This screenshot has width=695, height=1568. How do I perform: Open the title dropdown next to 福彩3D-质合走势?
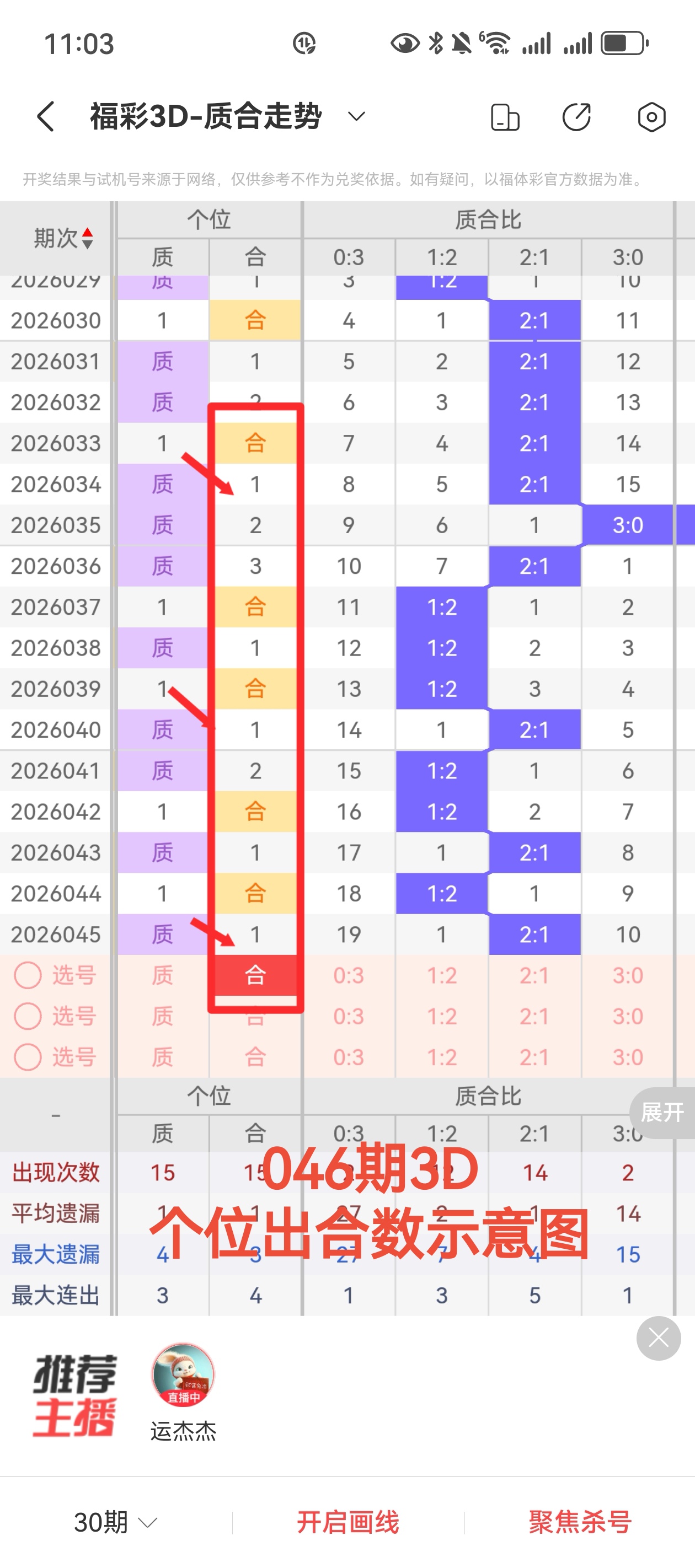click(x=356, y=116)
